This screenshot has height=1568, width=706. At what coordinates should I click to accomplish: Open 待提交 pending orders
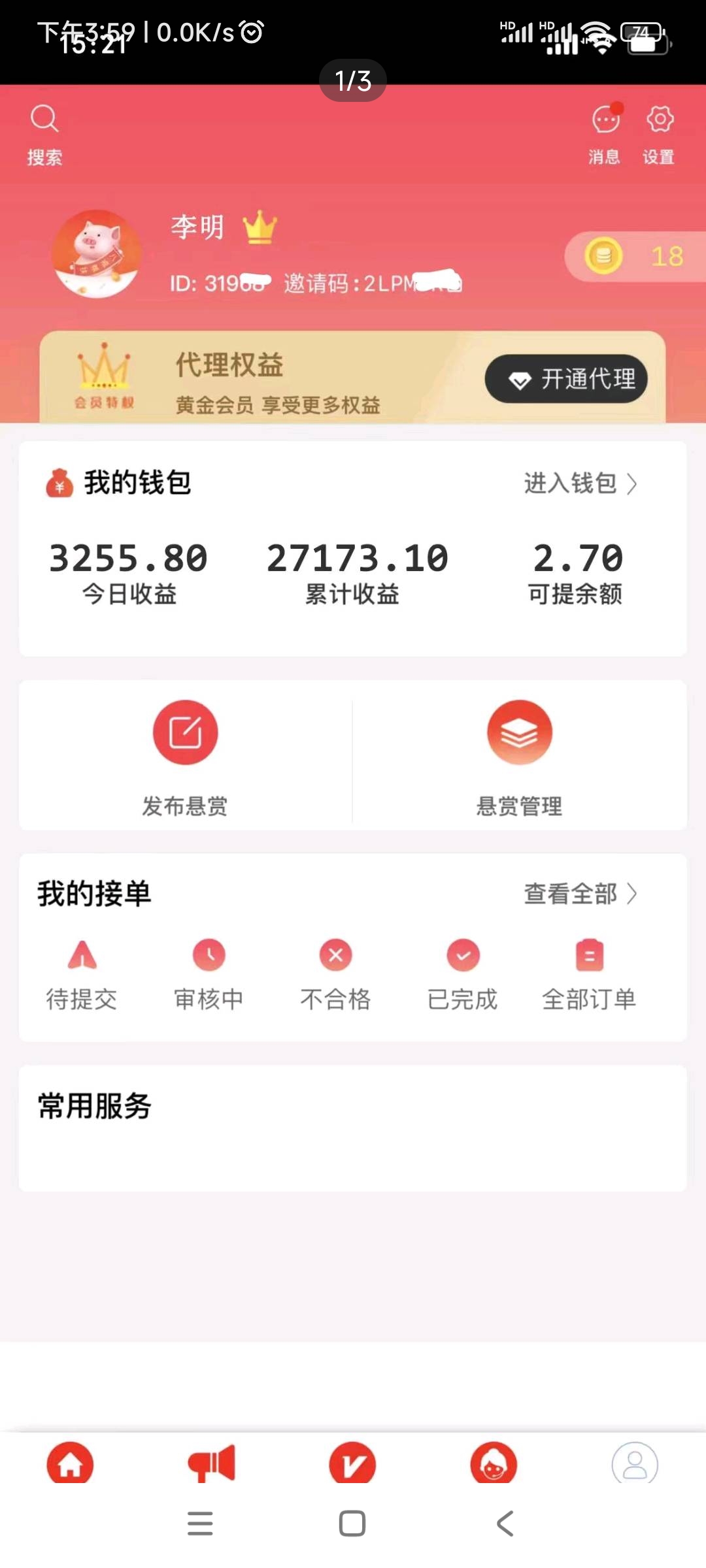point(82,973)
